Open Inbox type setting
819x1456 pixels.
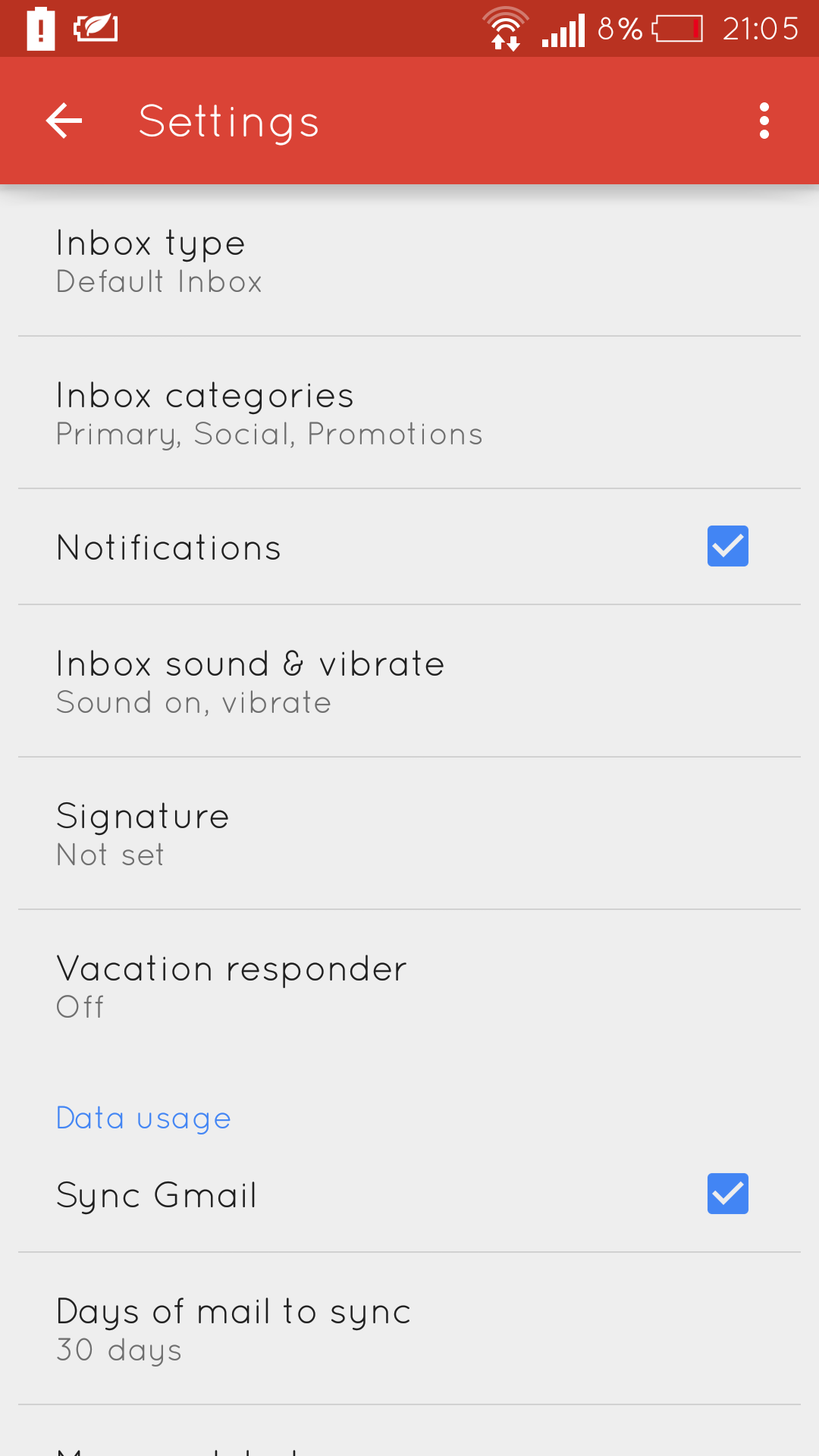tap(409, 262)
